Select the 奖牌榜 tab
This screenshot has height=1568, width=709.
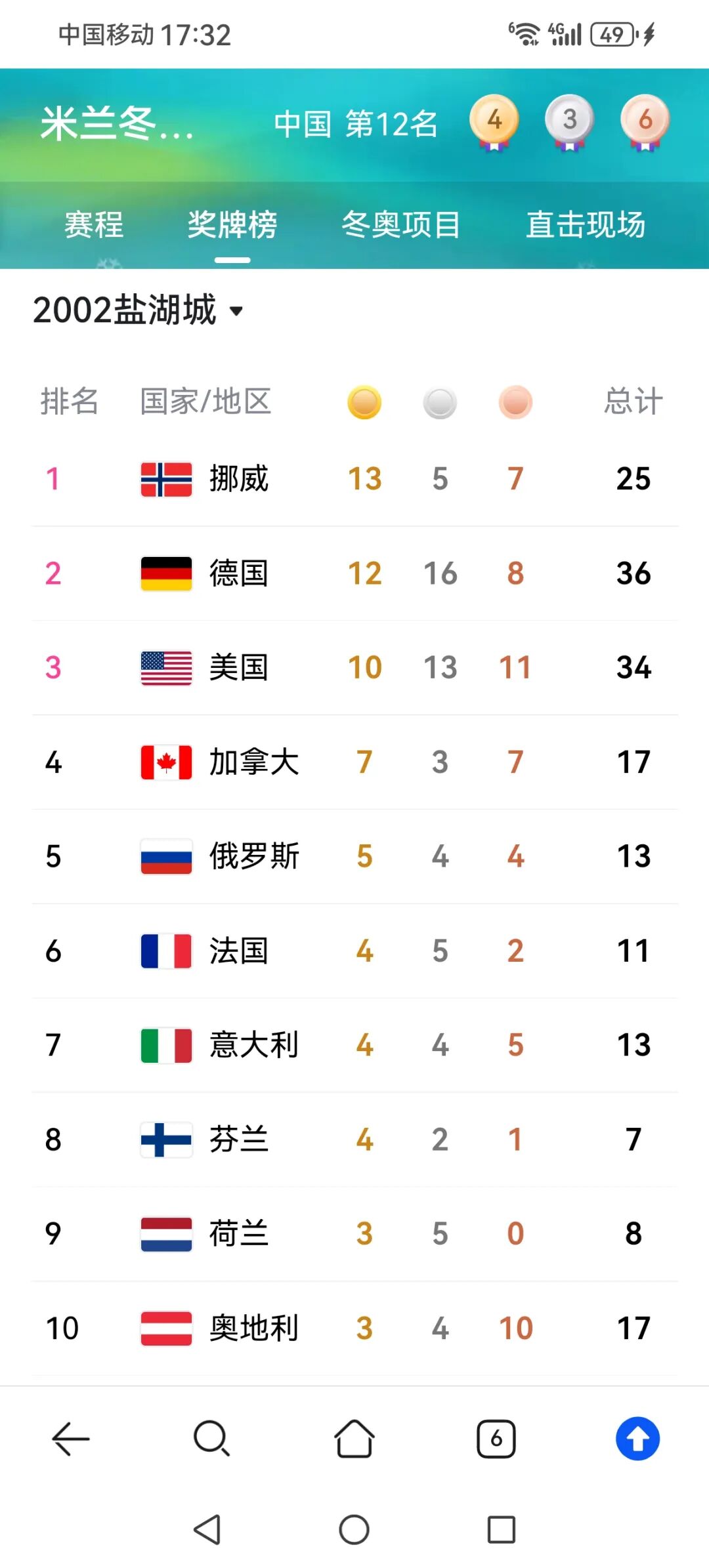tap(232, 225)
